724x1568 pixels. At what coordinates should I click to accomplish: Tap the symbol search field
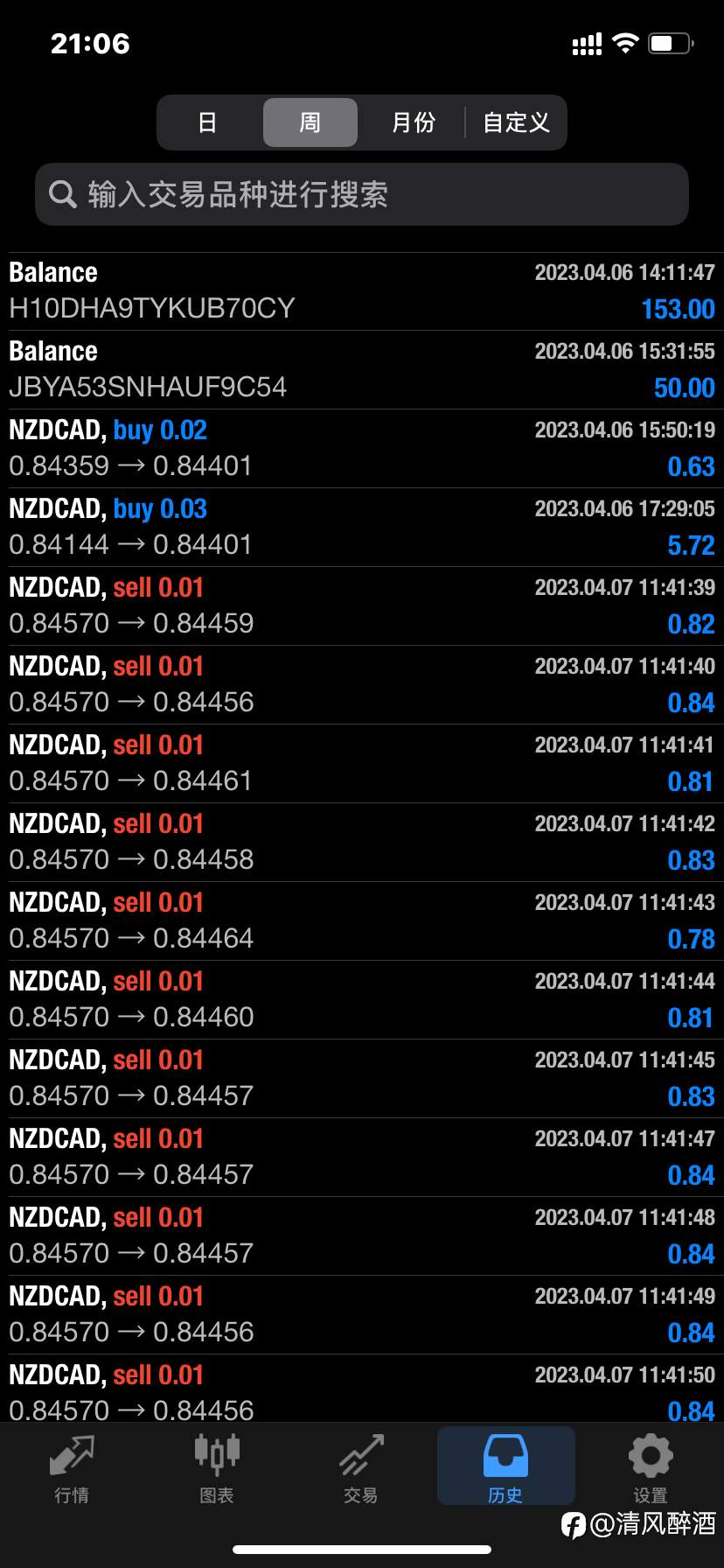(x=362, y=194)
